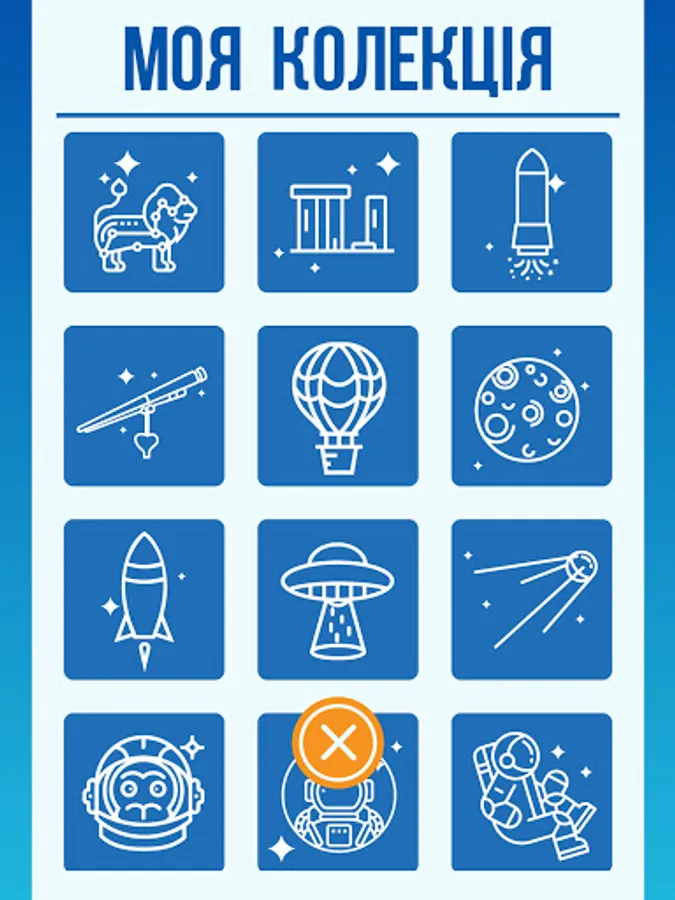Image resolution: width=675 pixels, height=900 pixels.
Task: Close the collection with the orange X
Action: click(x=338, y=743)
